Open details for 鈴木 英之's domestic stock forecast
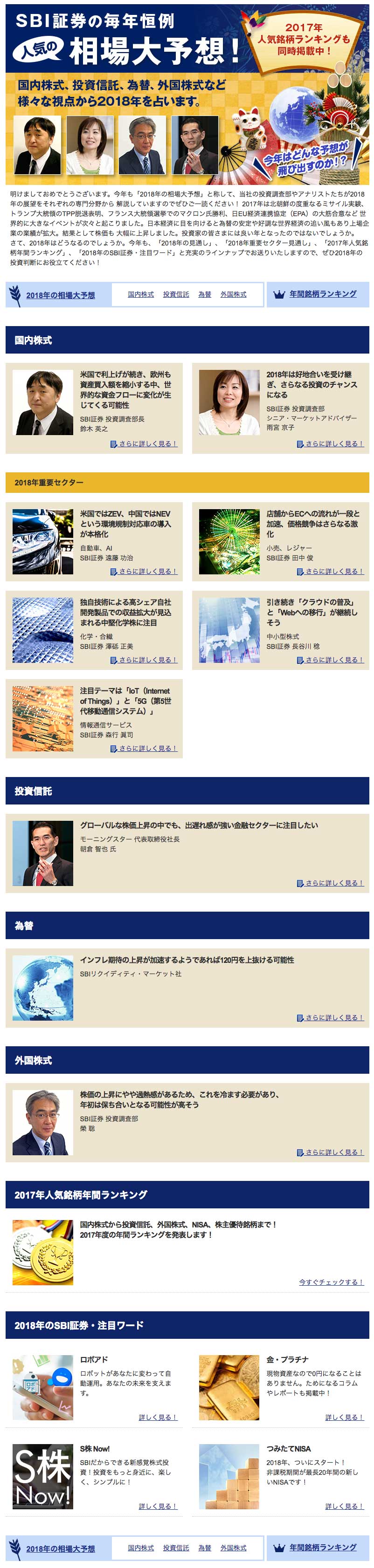The height and width of the screenshot is (1568, 374). click(x=147, y=444)
